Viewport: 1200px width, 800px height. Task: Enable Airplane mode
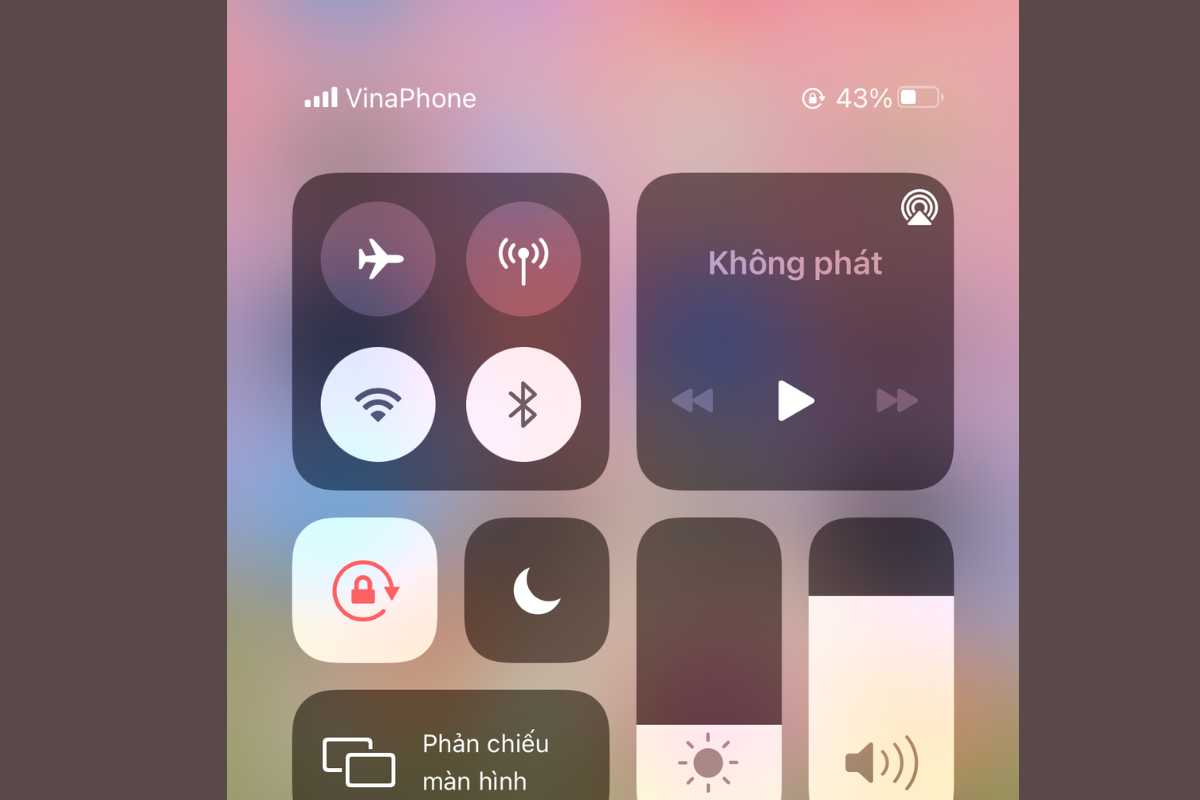pos(378,259)
